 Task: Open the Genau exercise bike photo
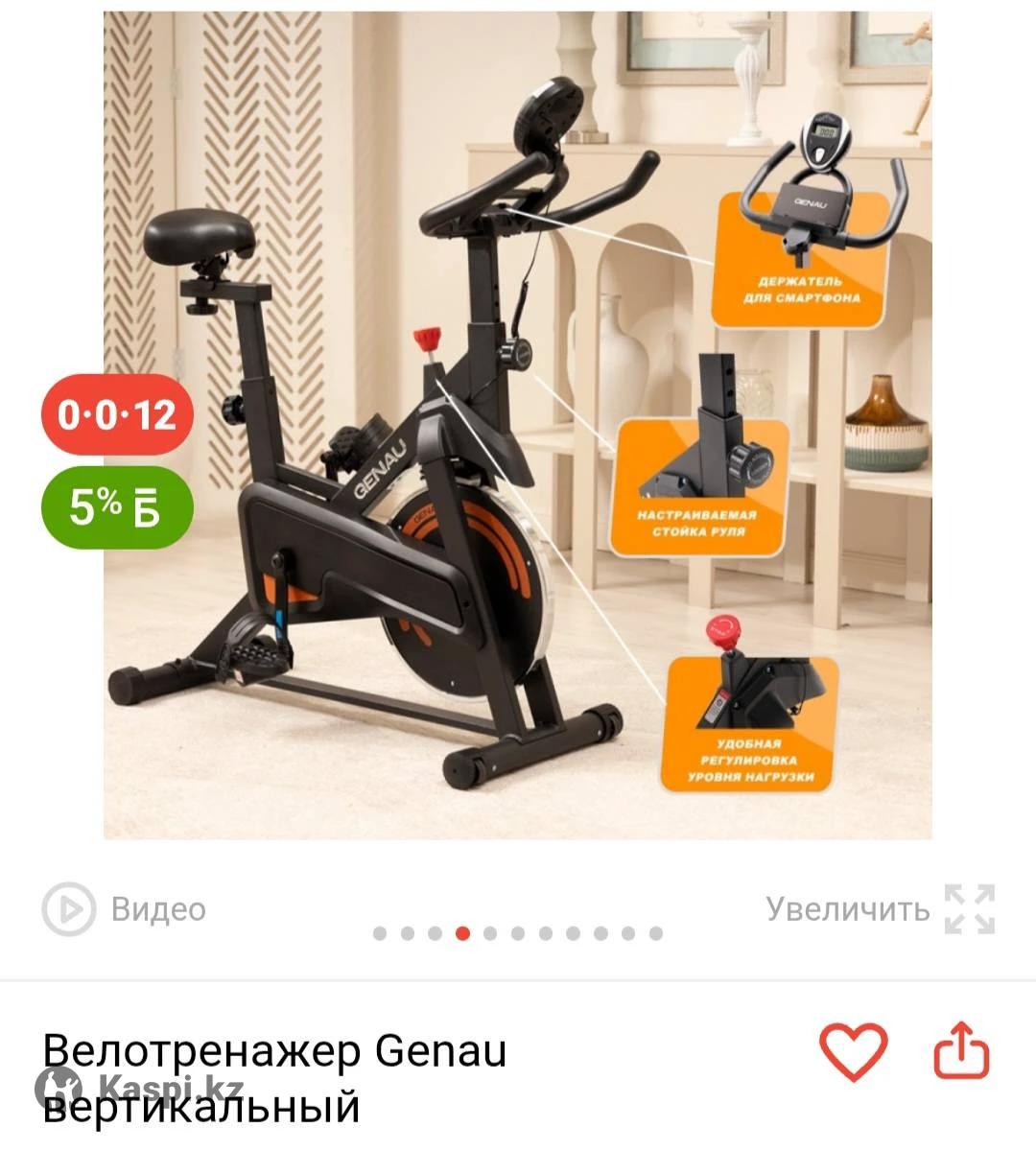point(518,427)
